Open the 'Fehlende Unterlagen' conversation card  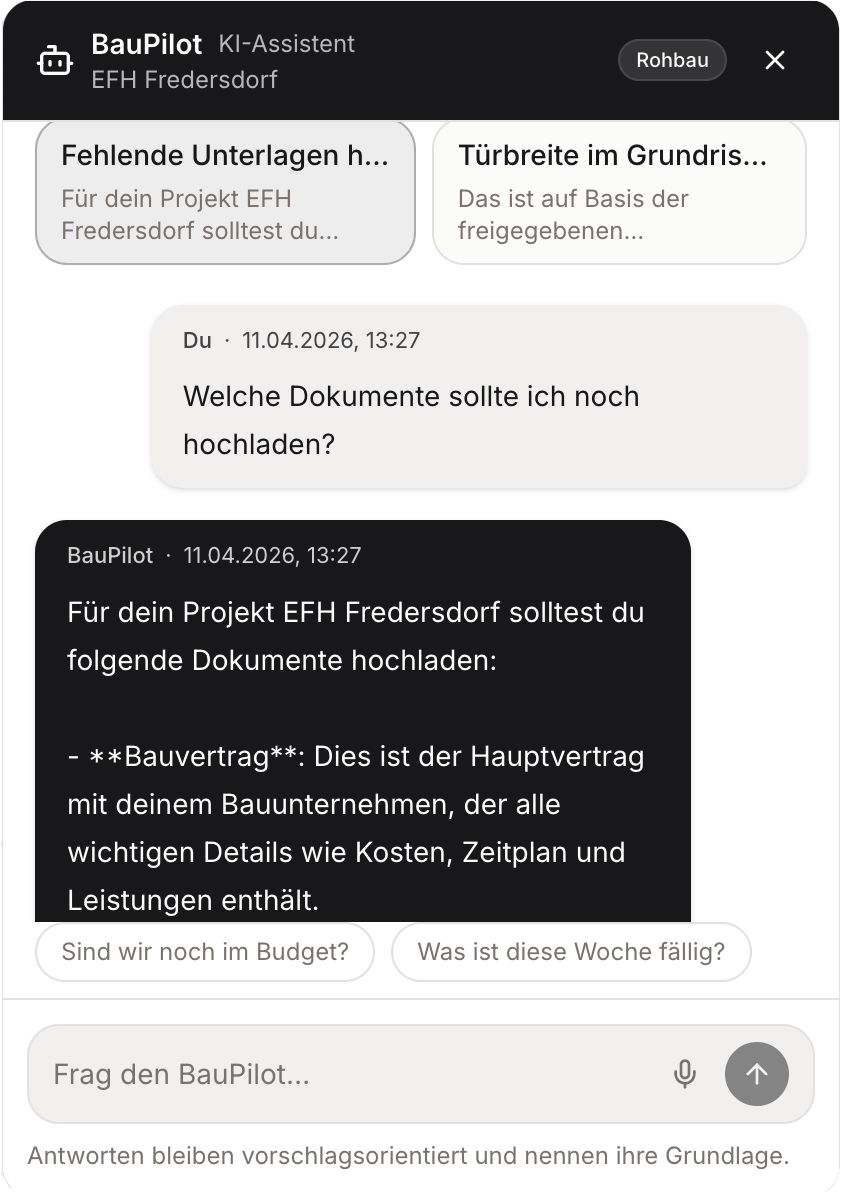click(x=225, y=193)
